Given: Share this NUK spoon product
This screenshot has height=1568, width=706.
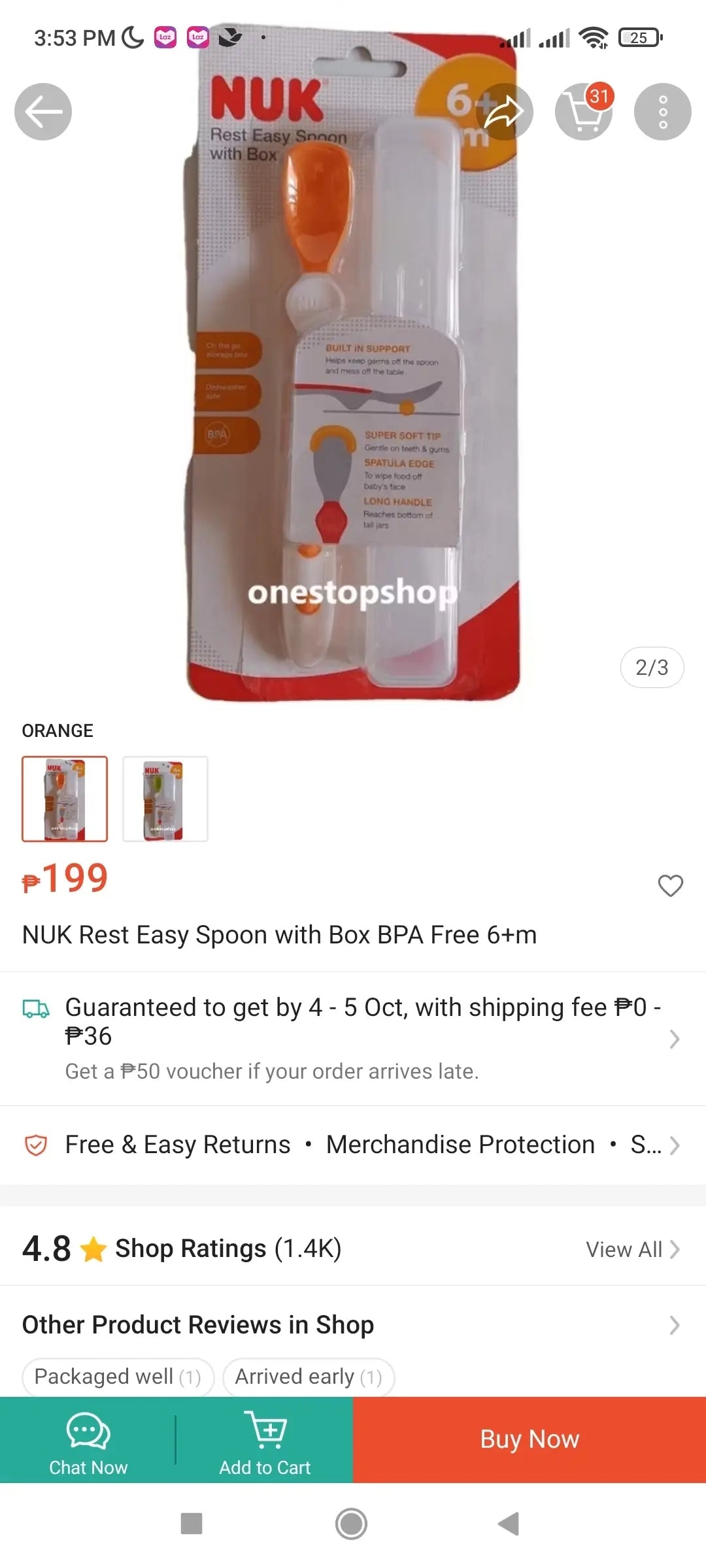Looking at the screenshot, I should click(x=504, y=112).
